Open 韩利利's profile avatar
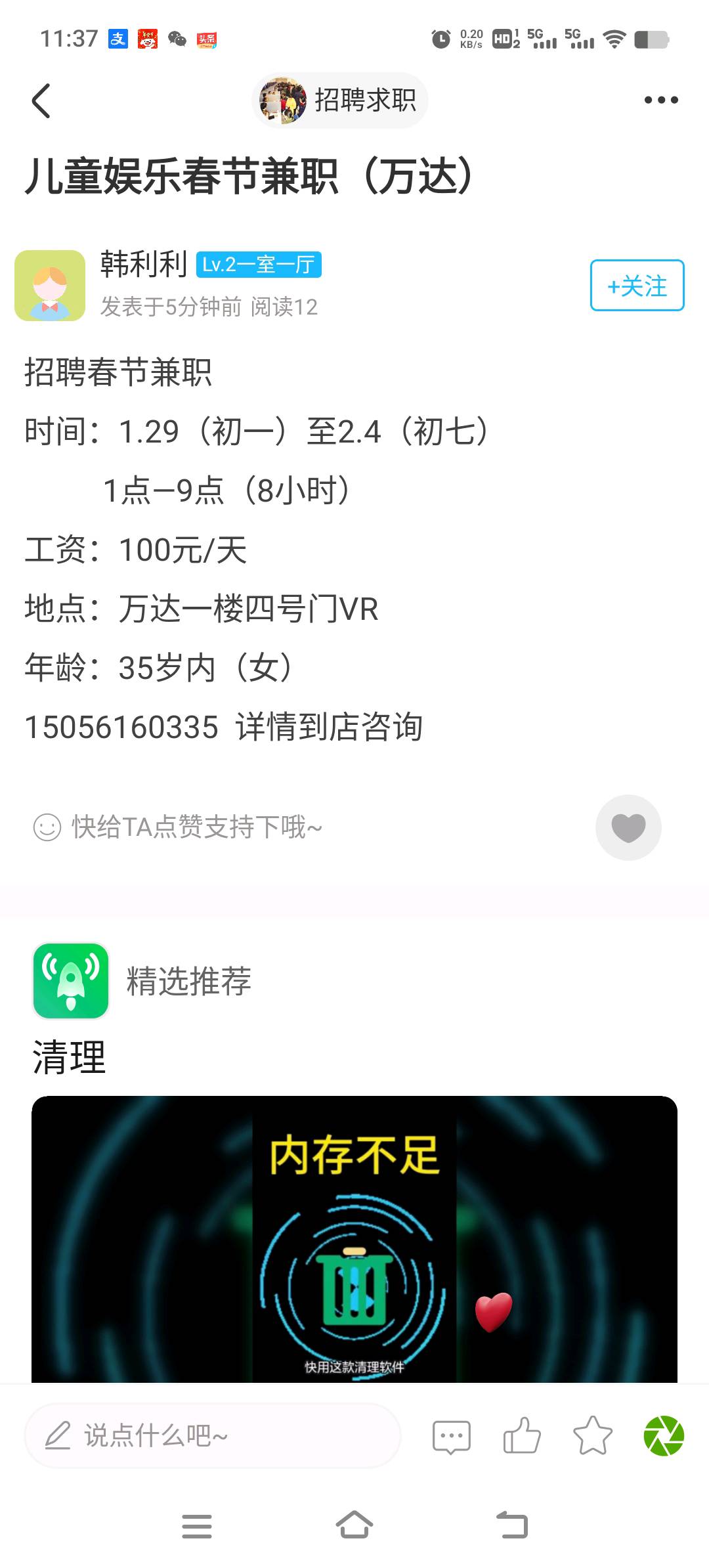 [x=50, y=286]
